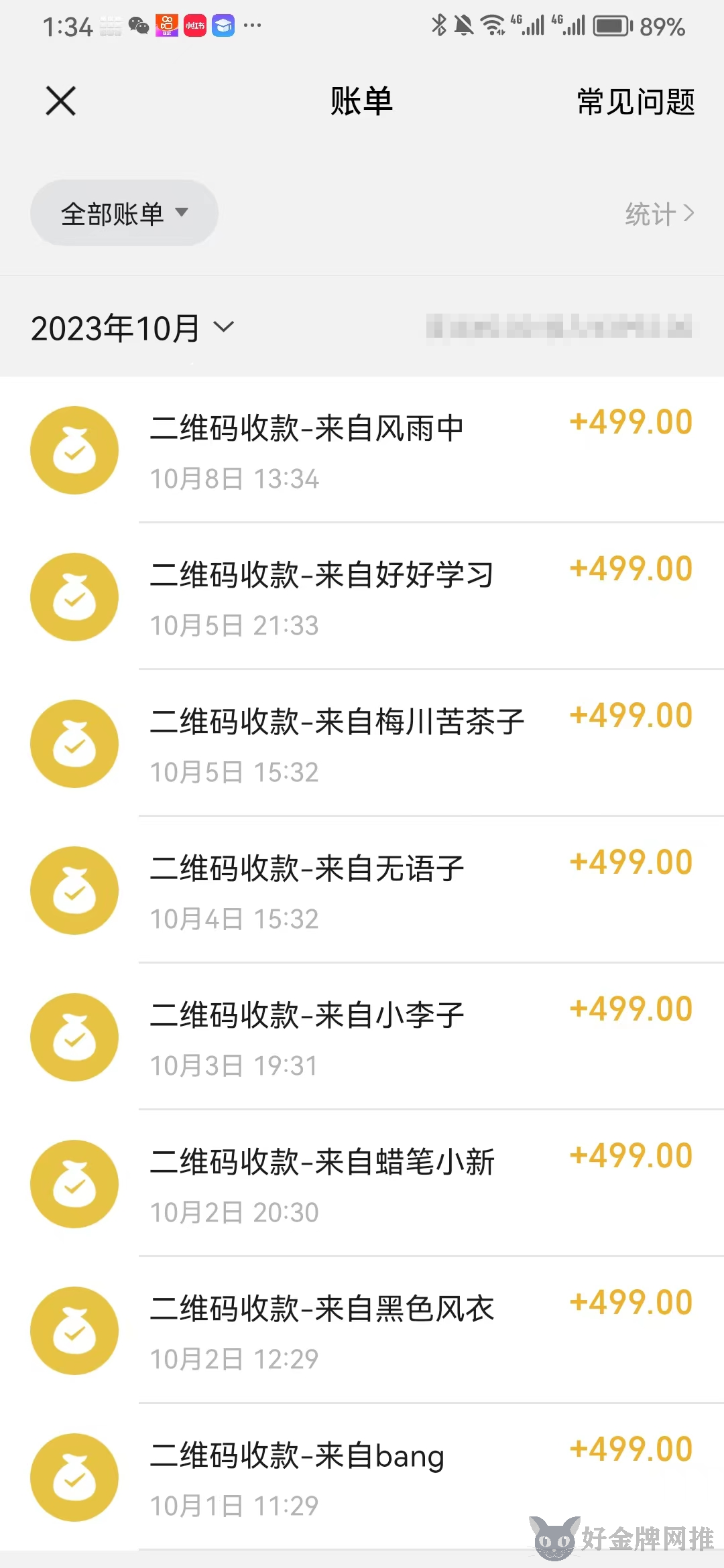Open 常见问题 help page
Screen dimensions: 724x1568
coord(636,102)
